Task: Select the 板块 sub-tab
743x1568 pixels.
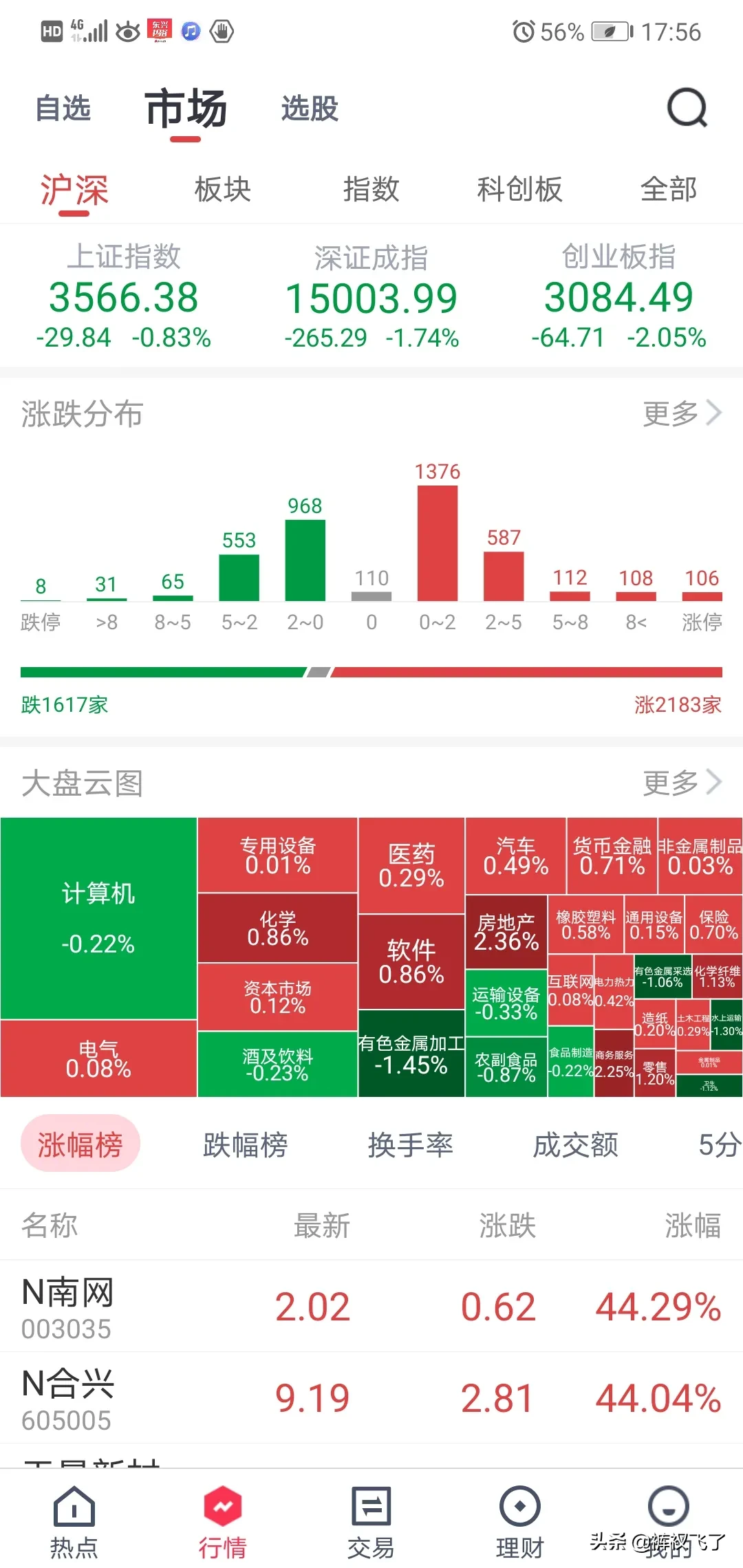Action: pyautogui.click(x=223, y=189)
